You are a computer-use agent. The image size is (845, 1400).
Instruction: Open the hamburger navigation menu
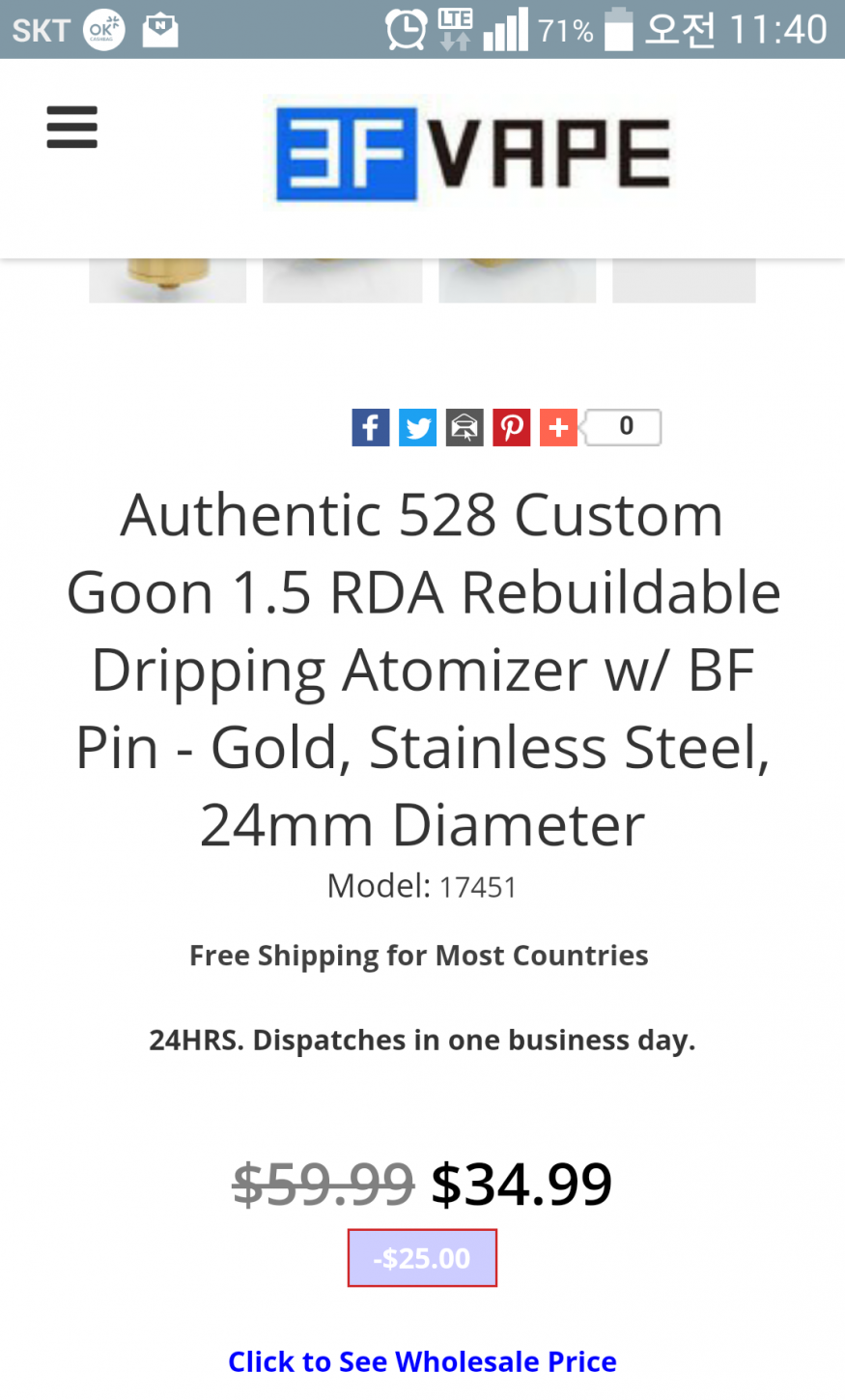72,128
